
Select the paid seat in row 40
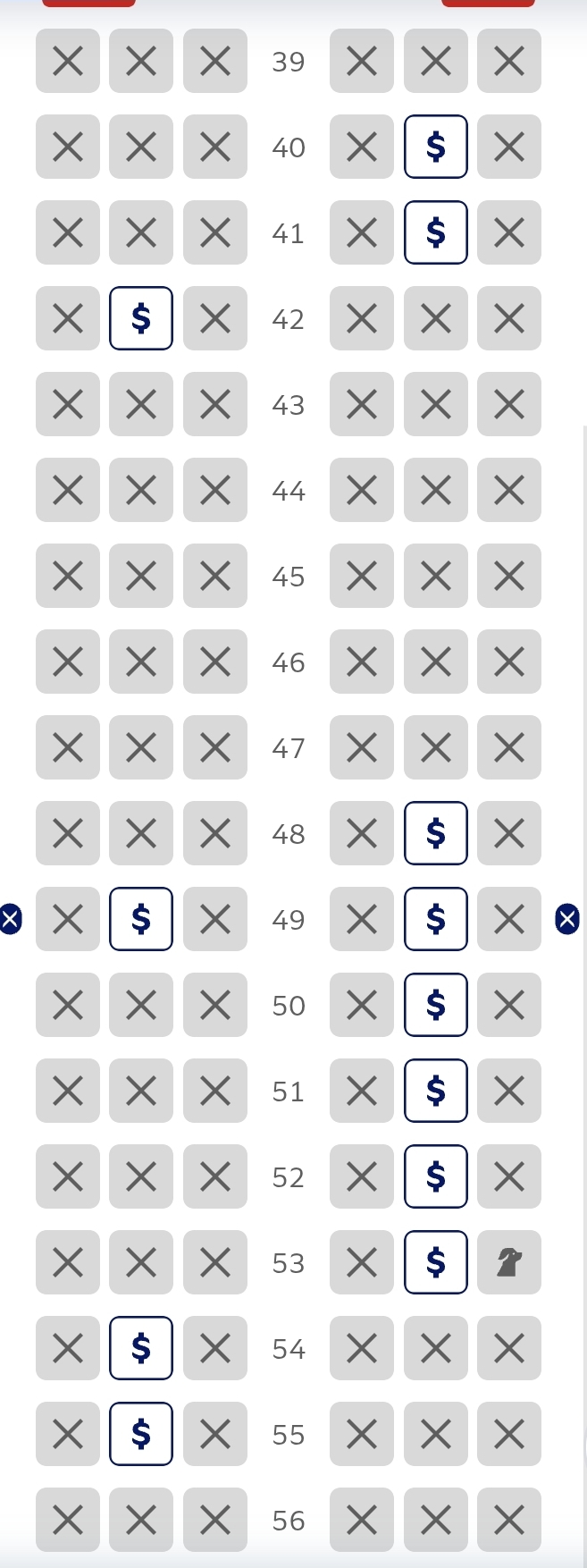[x=435, y=147]
